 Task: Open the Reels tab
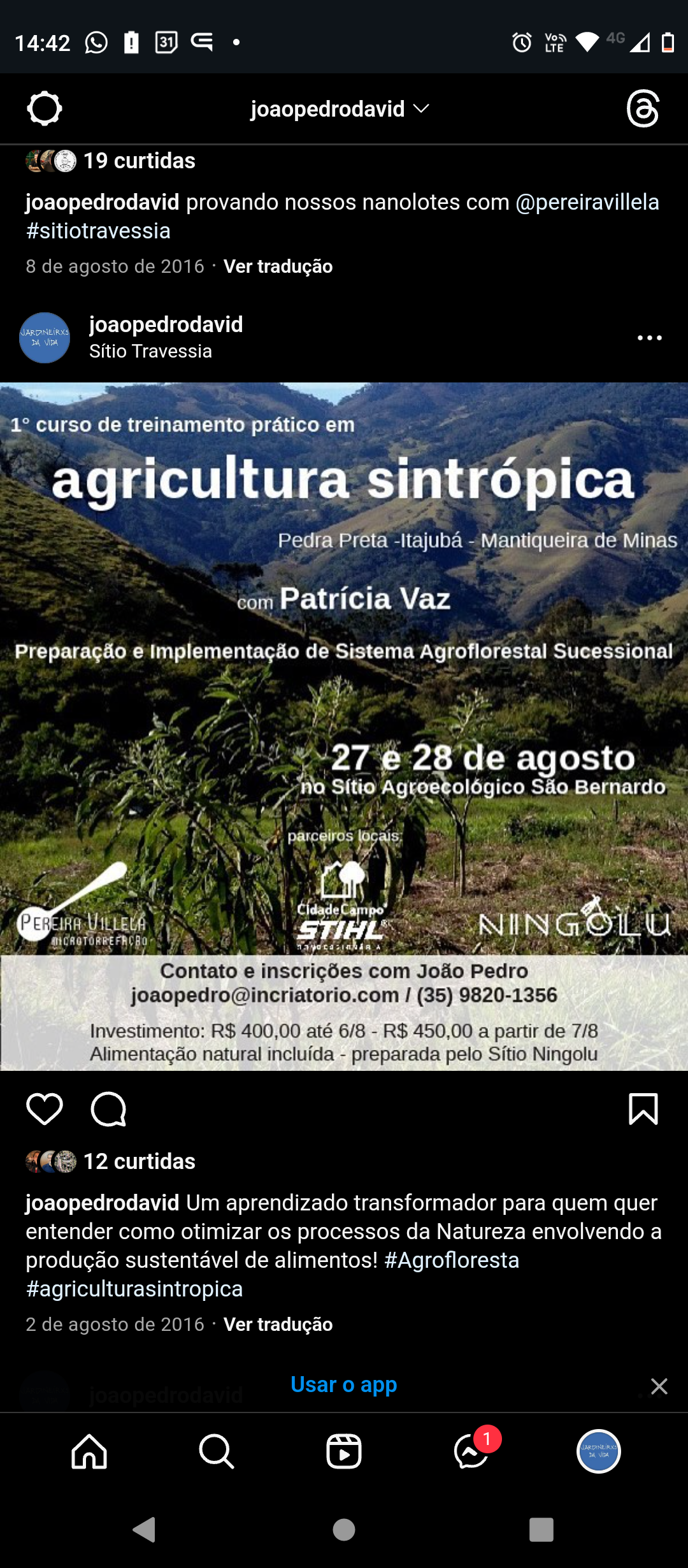344,1452
